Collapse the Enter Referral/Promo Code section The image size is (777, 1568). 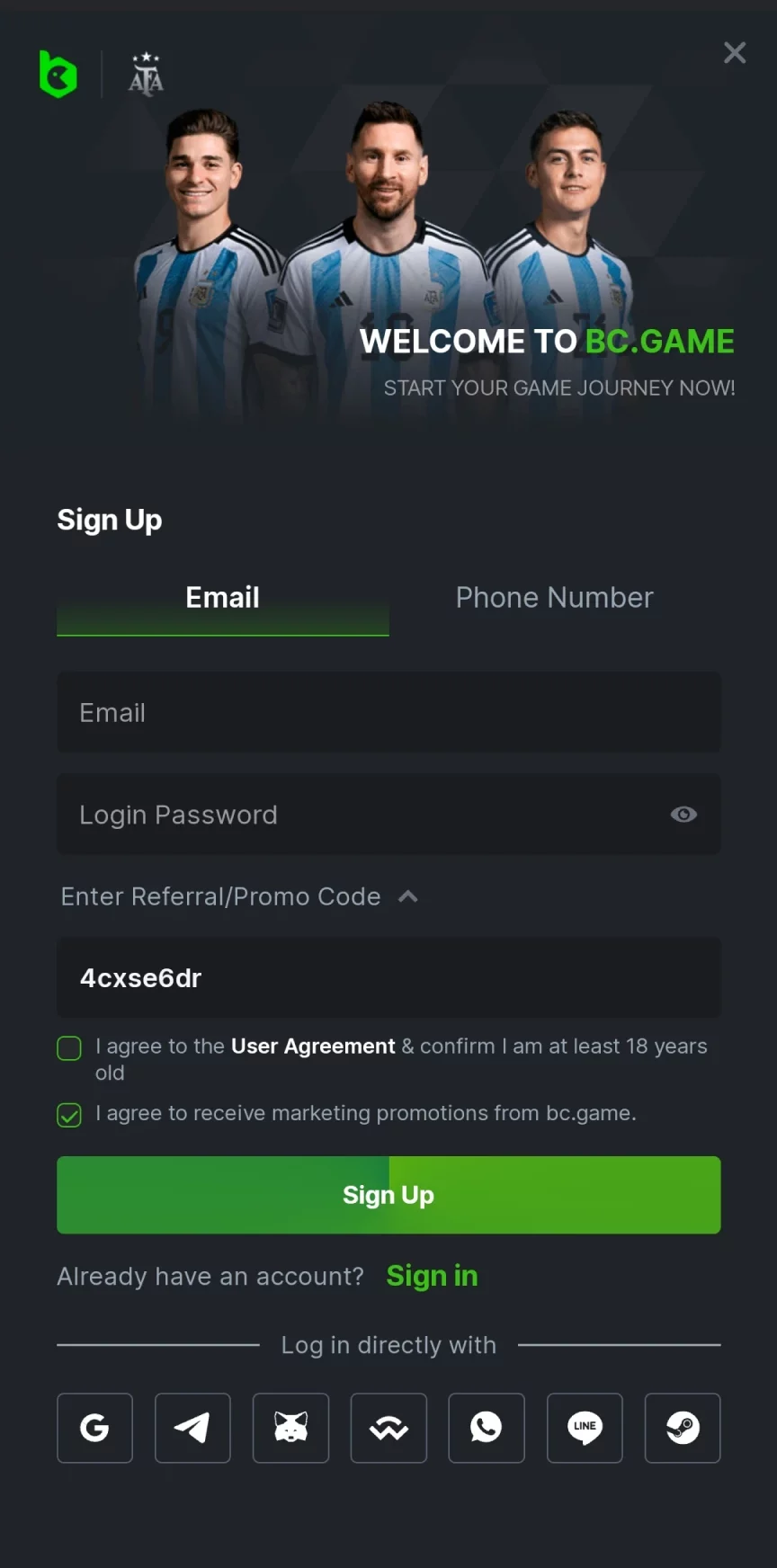408,896
